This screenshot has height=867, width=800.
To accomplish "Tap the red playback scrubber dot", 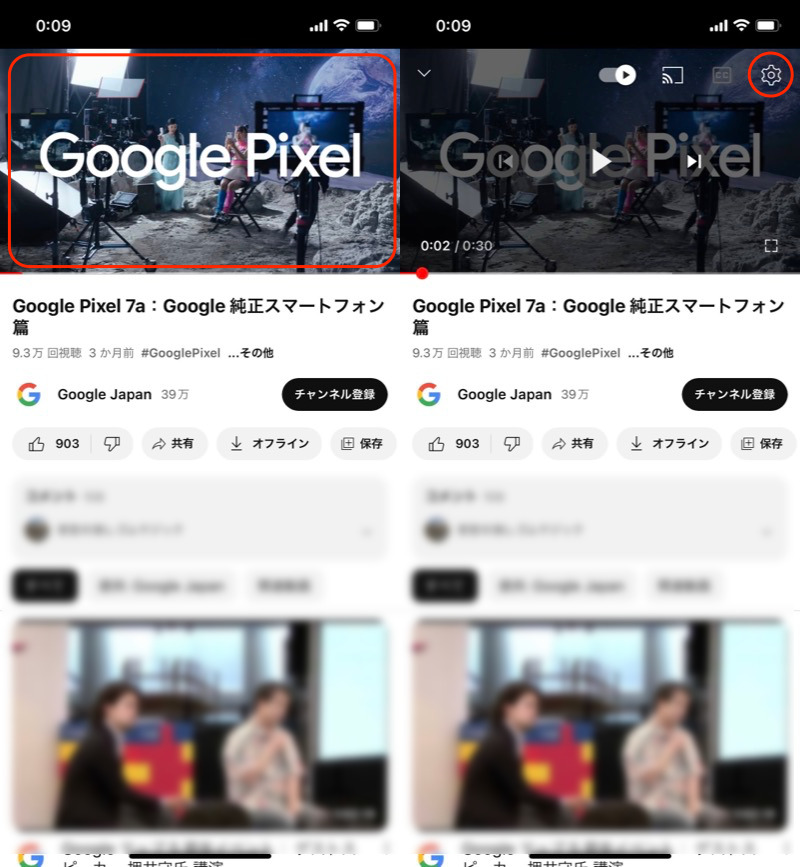I will point(422,273).
